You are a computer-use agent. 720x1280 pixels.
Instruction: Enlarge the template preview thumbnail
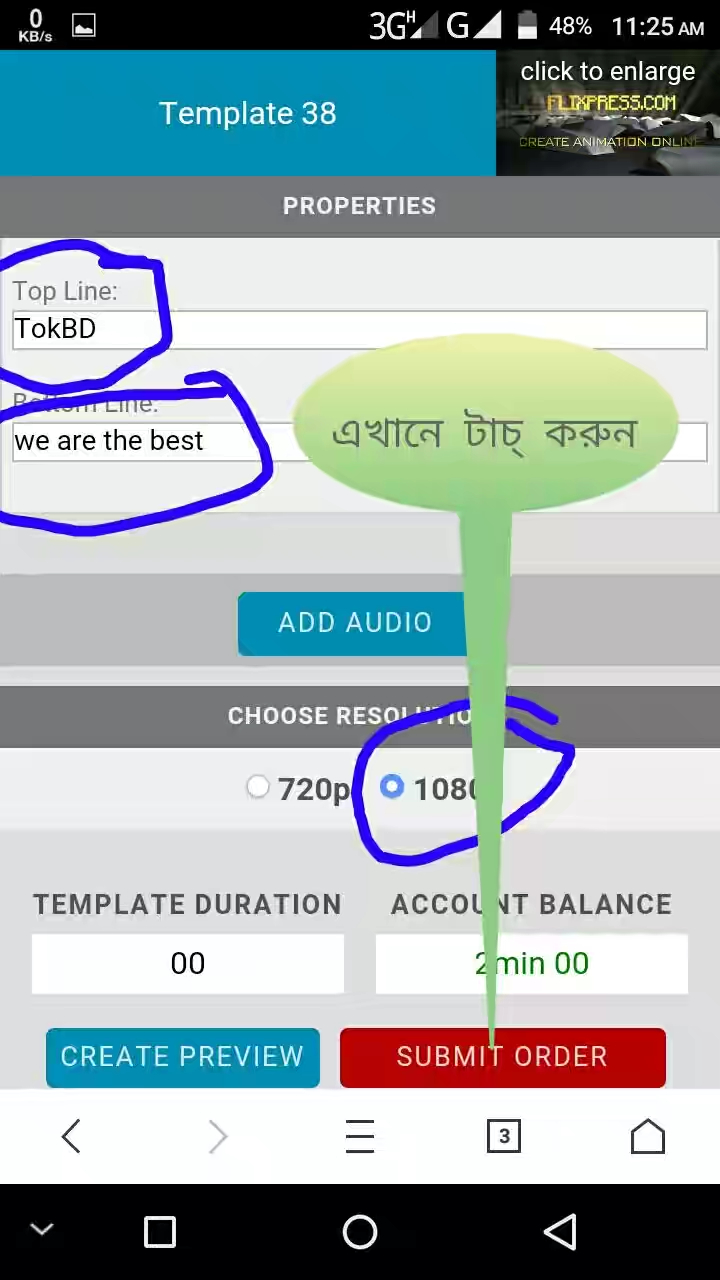tap(607, 113)
